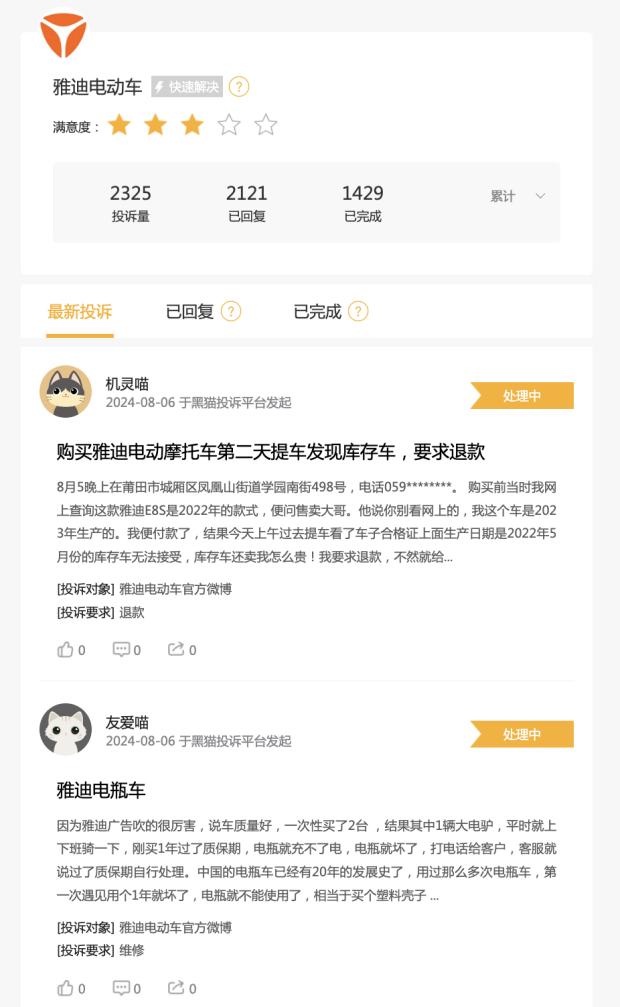Open complaint 购买雅迪电动摩托车第二天提车发现库存车
This screenshot has width=620, height=1007.
coord(271,451)
